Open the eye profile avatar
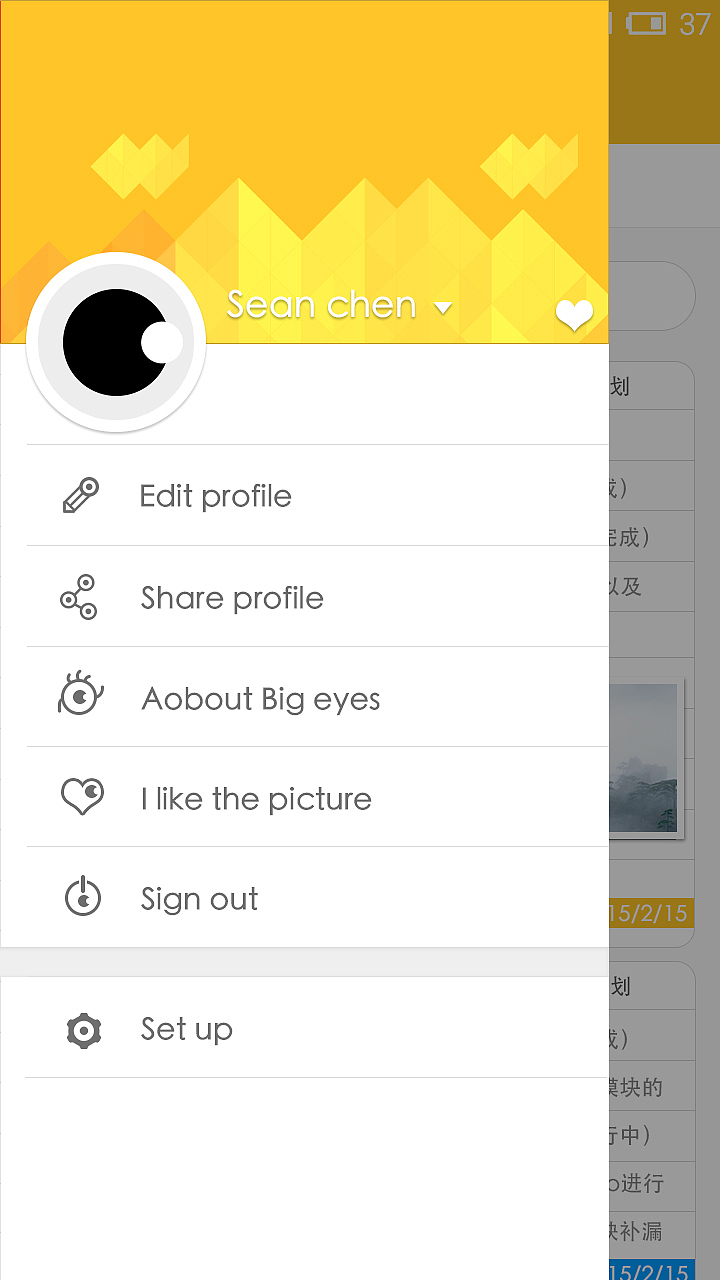Viewport: 720px width, 1280px height. (116, 343)
